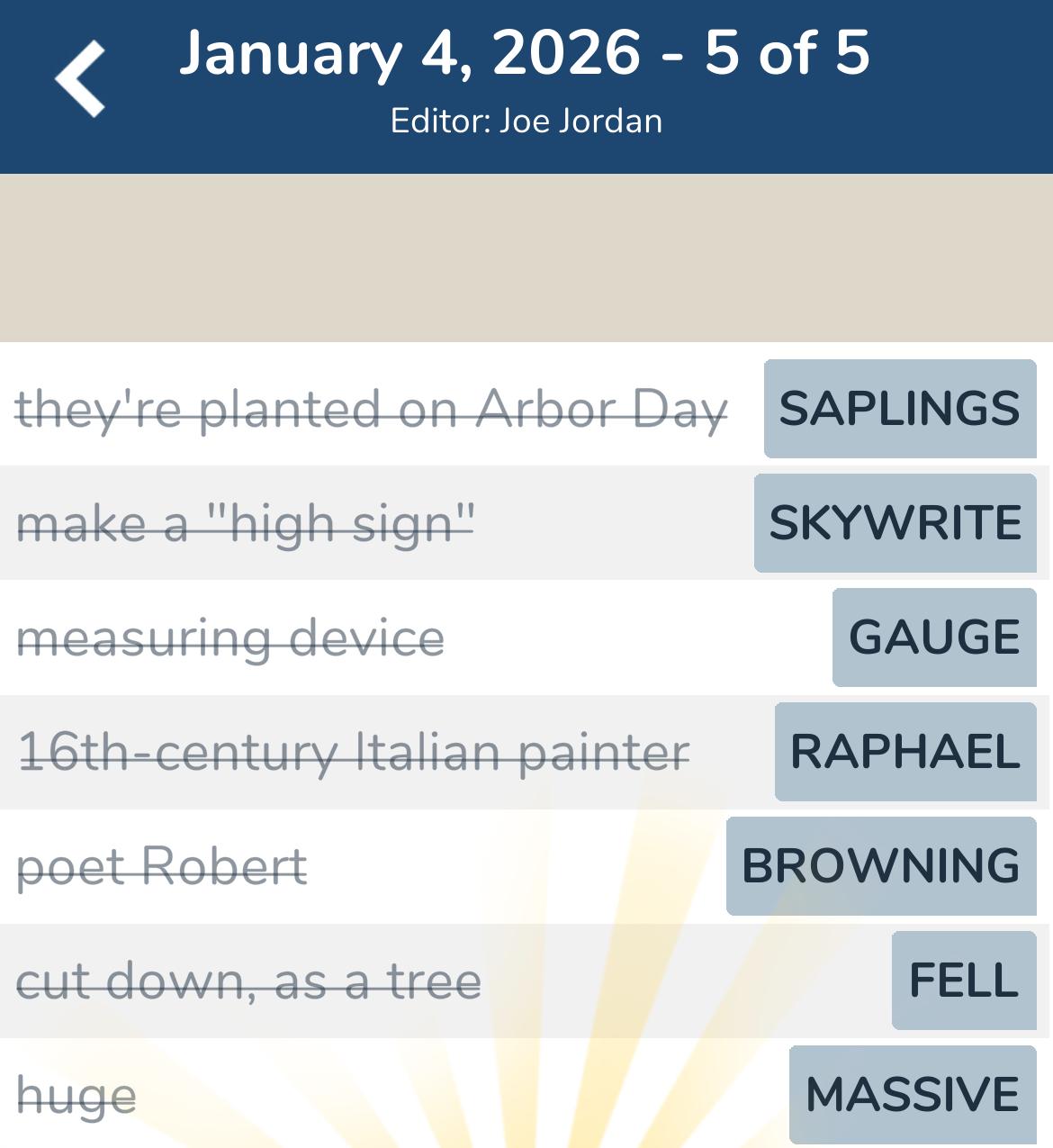Select the RAPHAEL answer tile

[x=904, y=752]
